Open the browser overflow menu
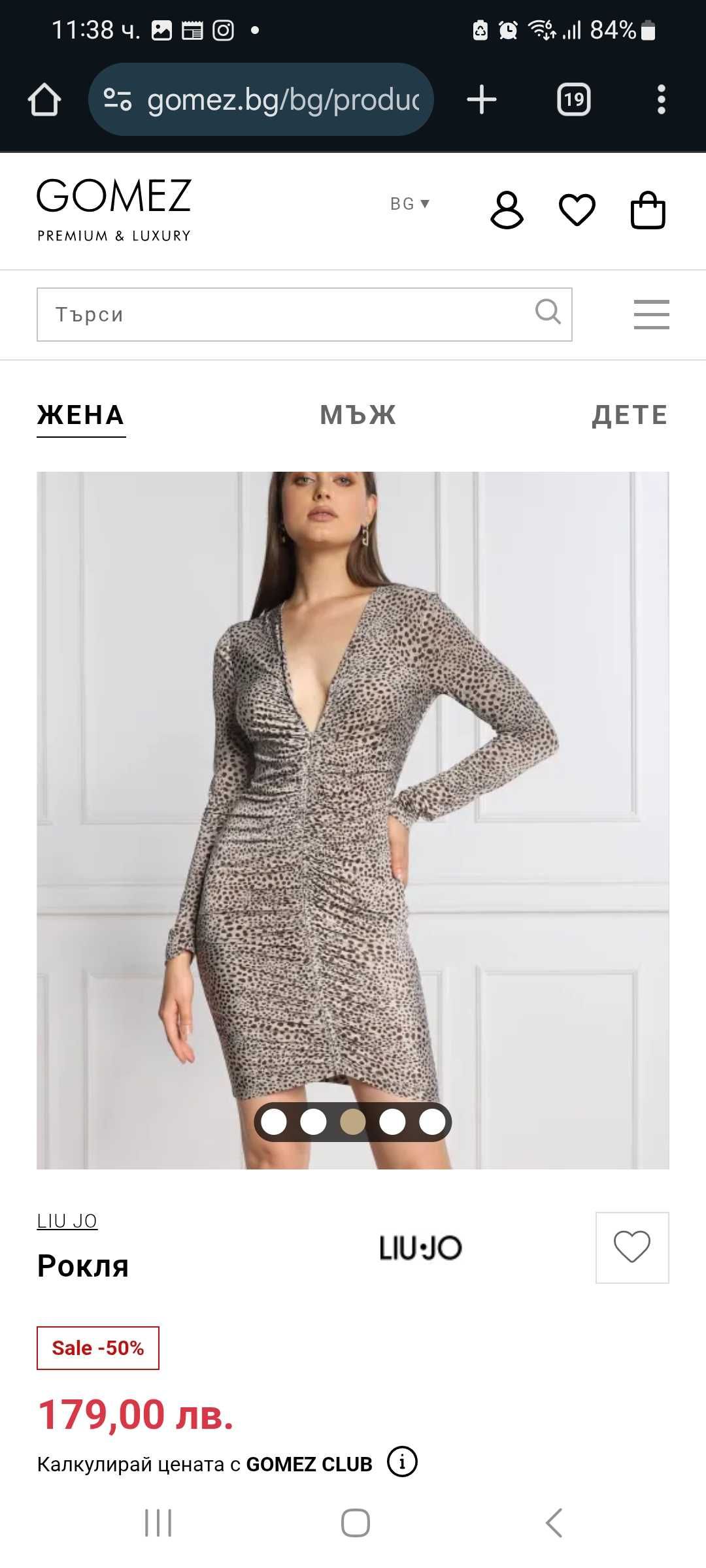706x1568 pixels. click(x=661, y=100)
